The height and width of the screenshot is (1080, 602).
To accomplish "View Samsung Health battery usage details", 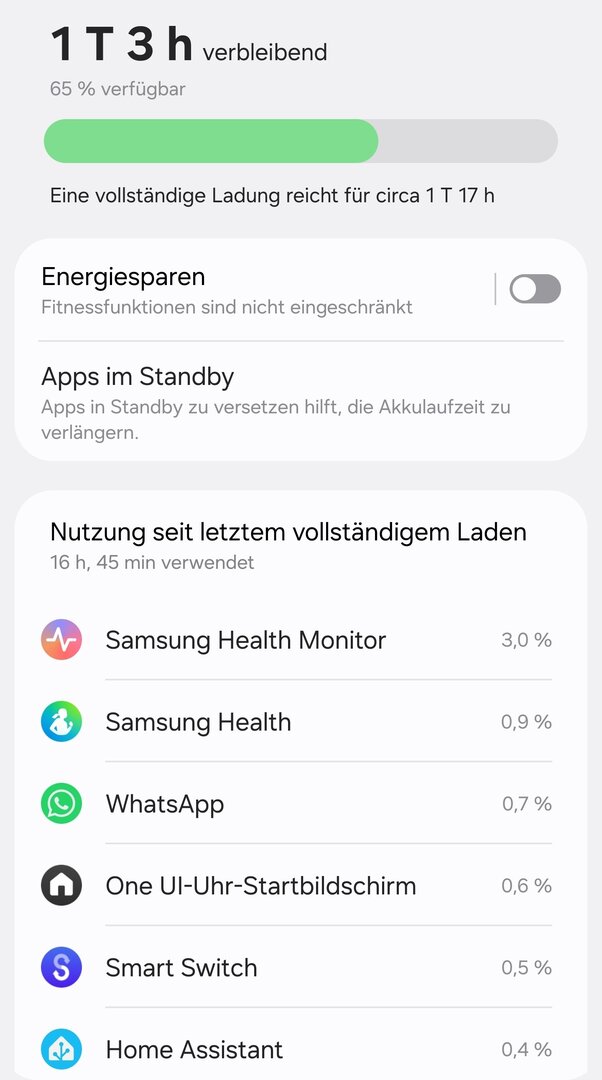I will pyautogui.click(x=300, y=722).
